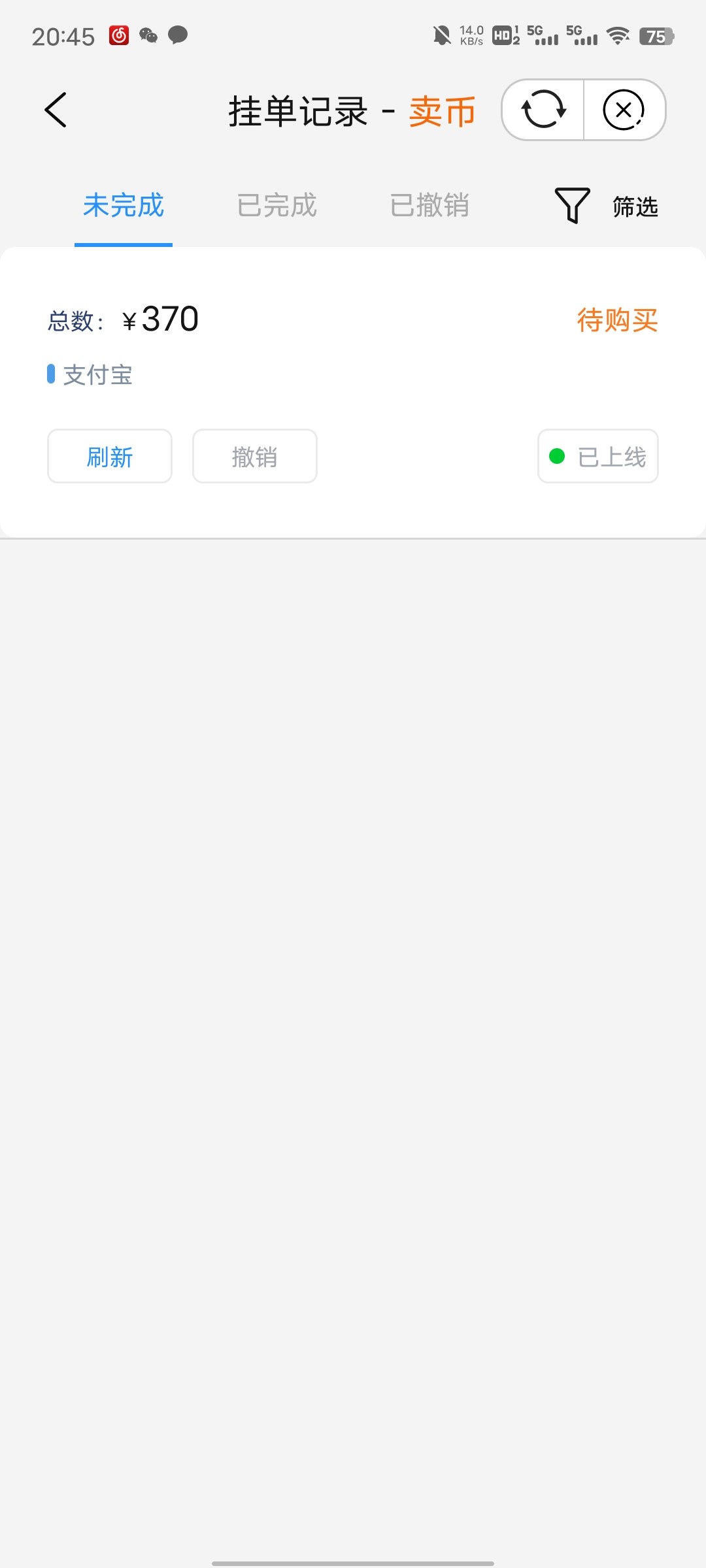This screenshot has width=706, height=1568.
Task: Go back with the top-left arrow
Action: pyautogui.click(x=56, y=110)
